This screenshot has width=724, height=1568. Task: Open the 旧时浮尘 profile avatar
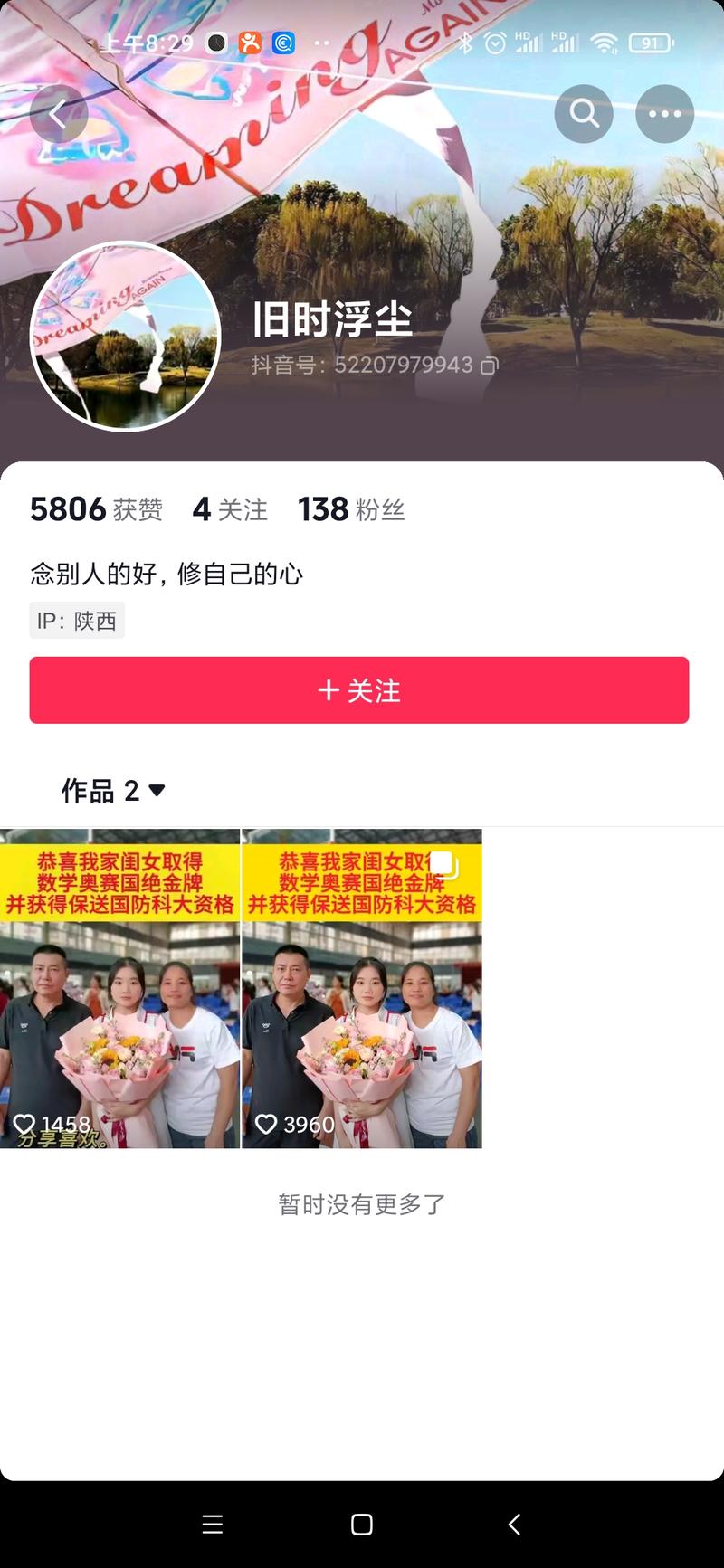click(126, 337)
